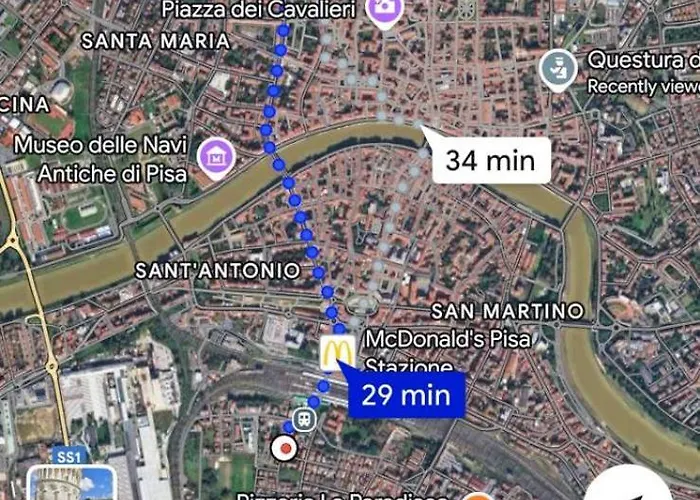Tap the Piazza dei Cavalieri pin
Screen dimensions: 700x500
pos(383,10)
